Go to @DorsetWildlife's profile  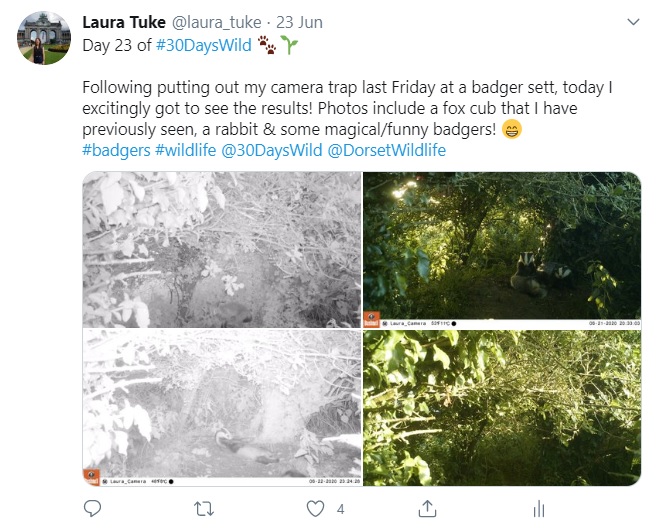pyautogui.click(x=386, y=151)
